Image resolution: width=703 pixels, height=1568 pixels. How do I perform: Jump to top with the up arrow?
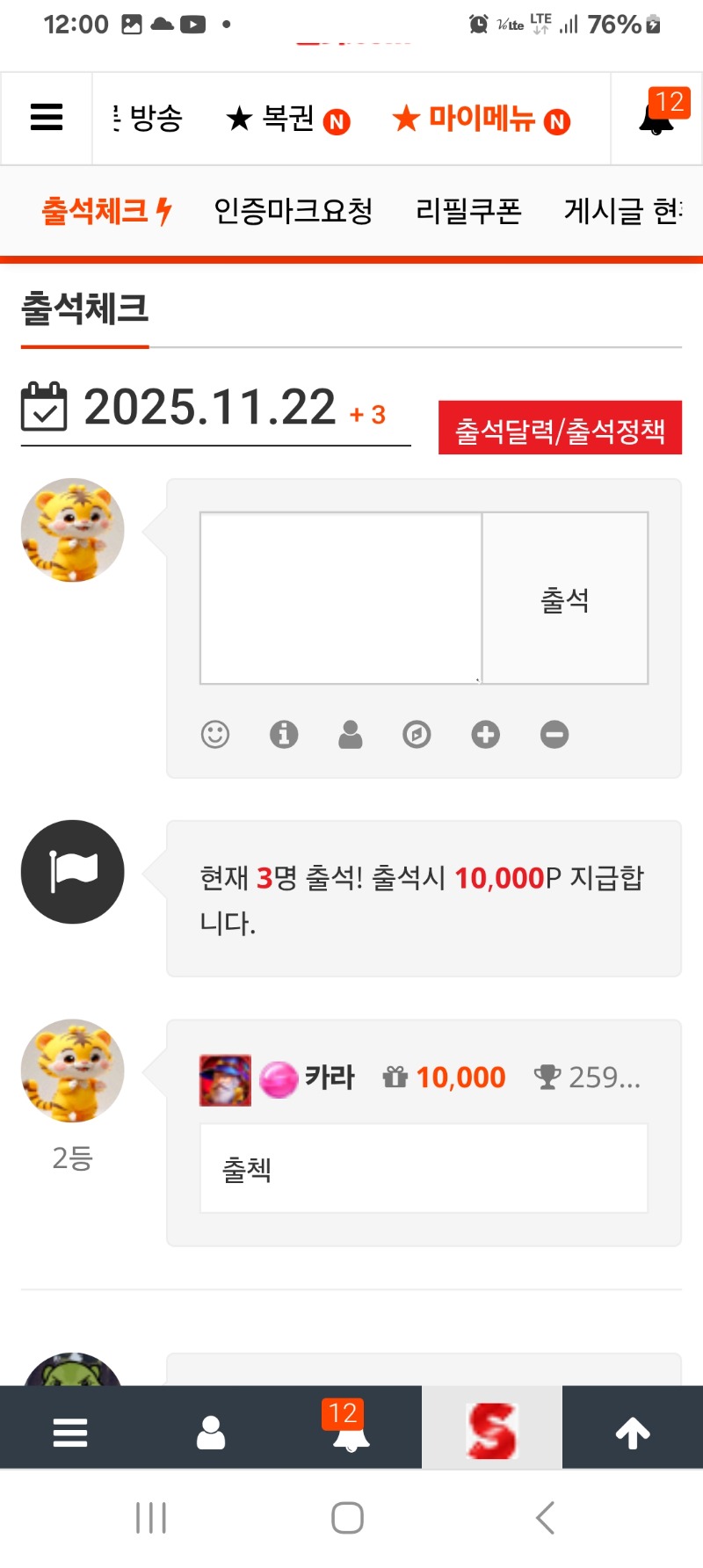[x=633, y=1433]
